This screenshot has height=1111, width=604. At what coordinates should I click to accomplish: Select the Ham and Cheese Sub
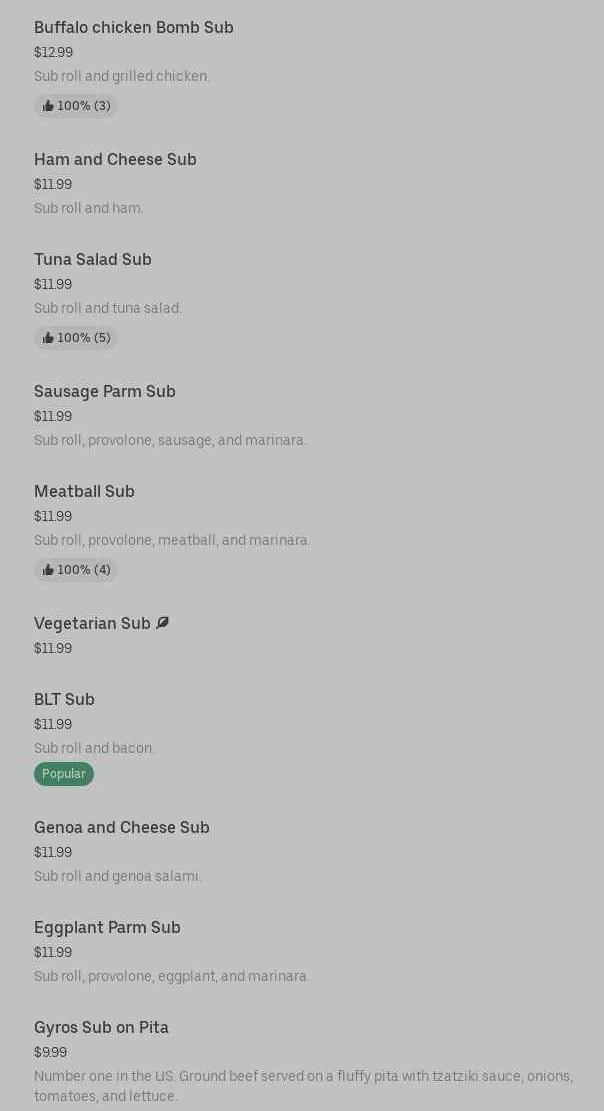coord(115,160)
